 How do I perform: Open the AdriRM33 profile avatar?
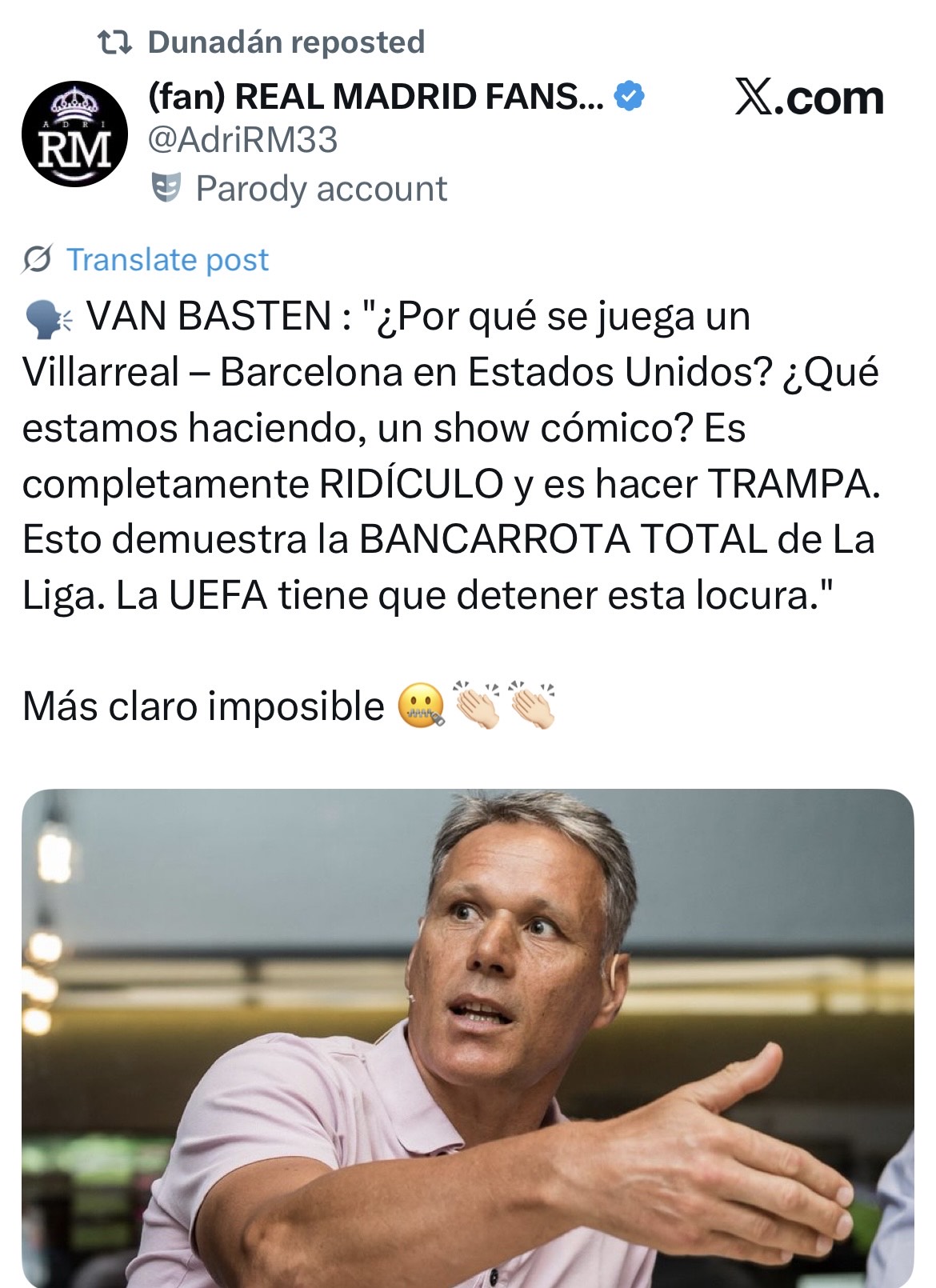point(74,134)
